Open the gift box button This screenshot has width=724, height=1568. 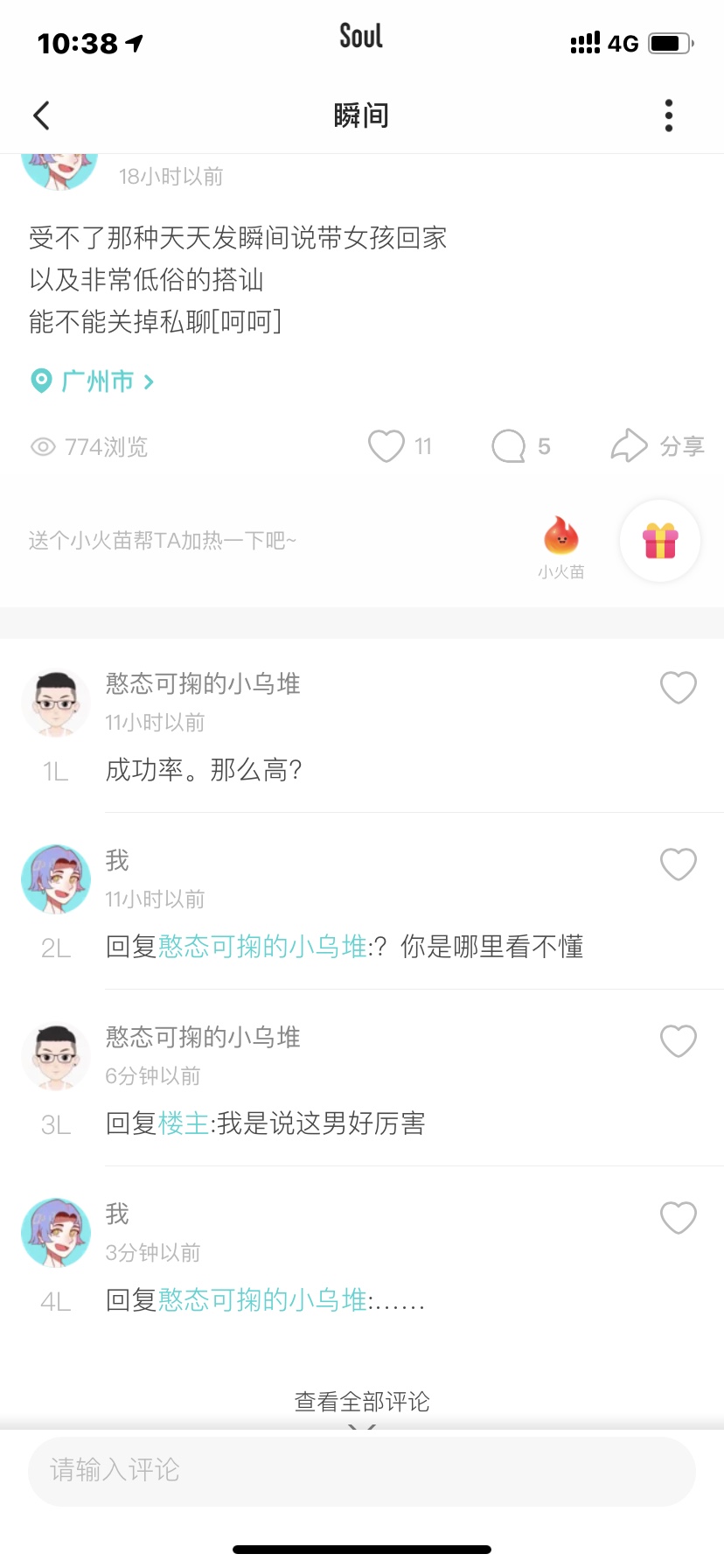(x=660, y=541)
